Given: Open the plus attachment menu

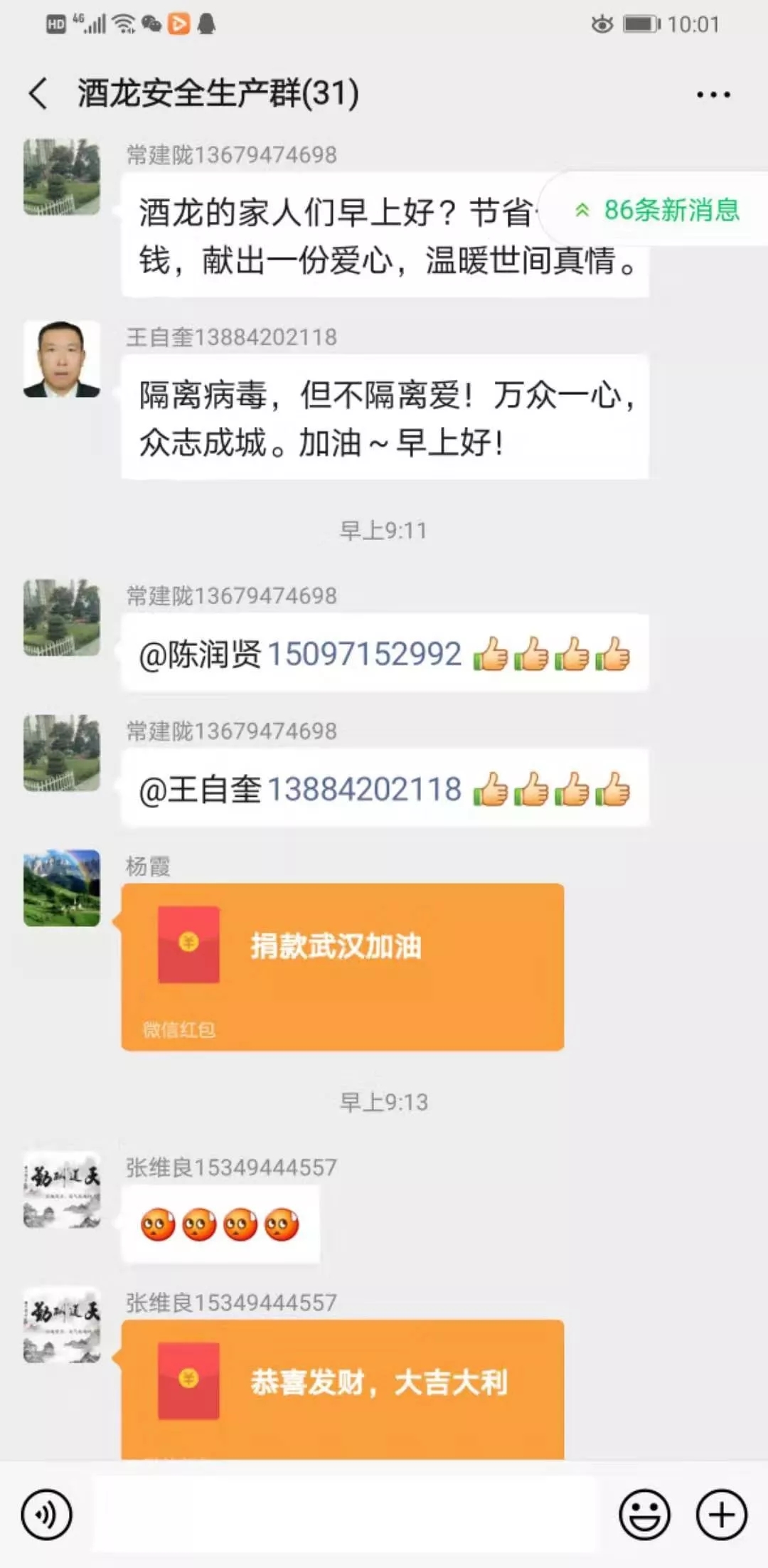Looking at the screenshot, I should [x=721, y=1515].
